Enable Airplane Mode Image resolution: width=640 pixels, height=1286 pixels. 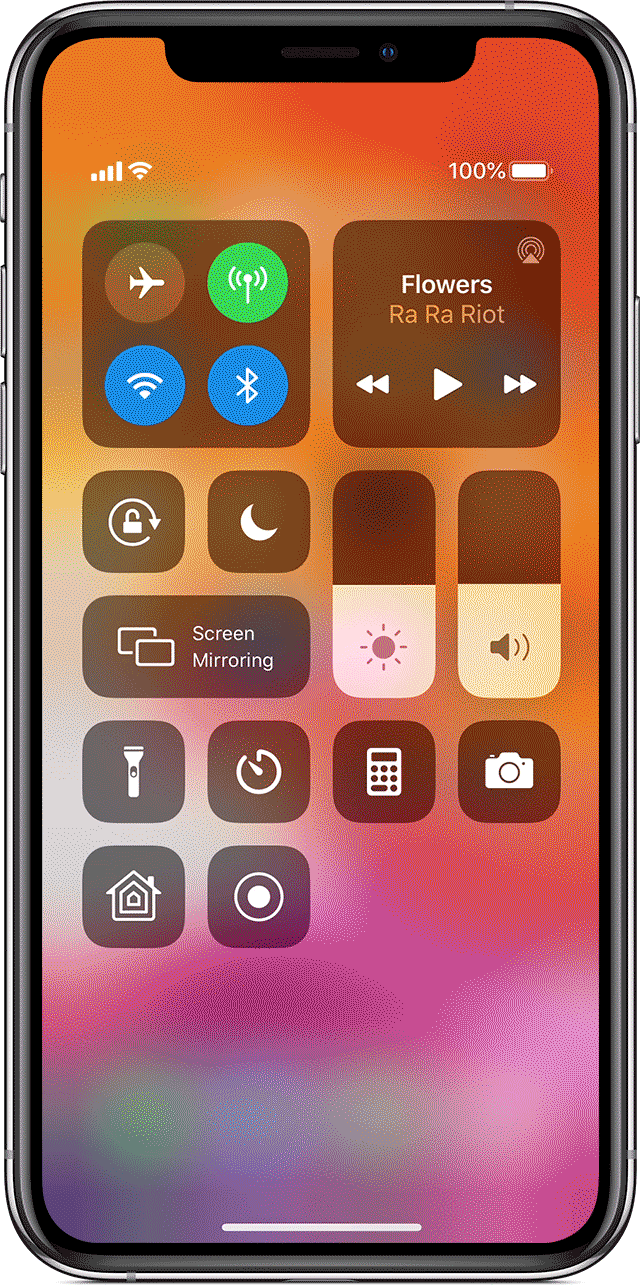[145, 283]
